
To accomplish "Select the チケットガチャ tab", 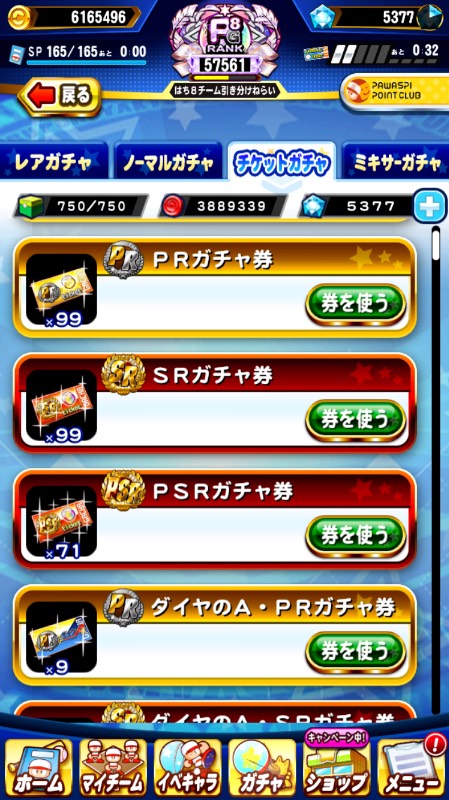I will pos(282,162).
